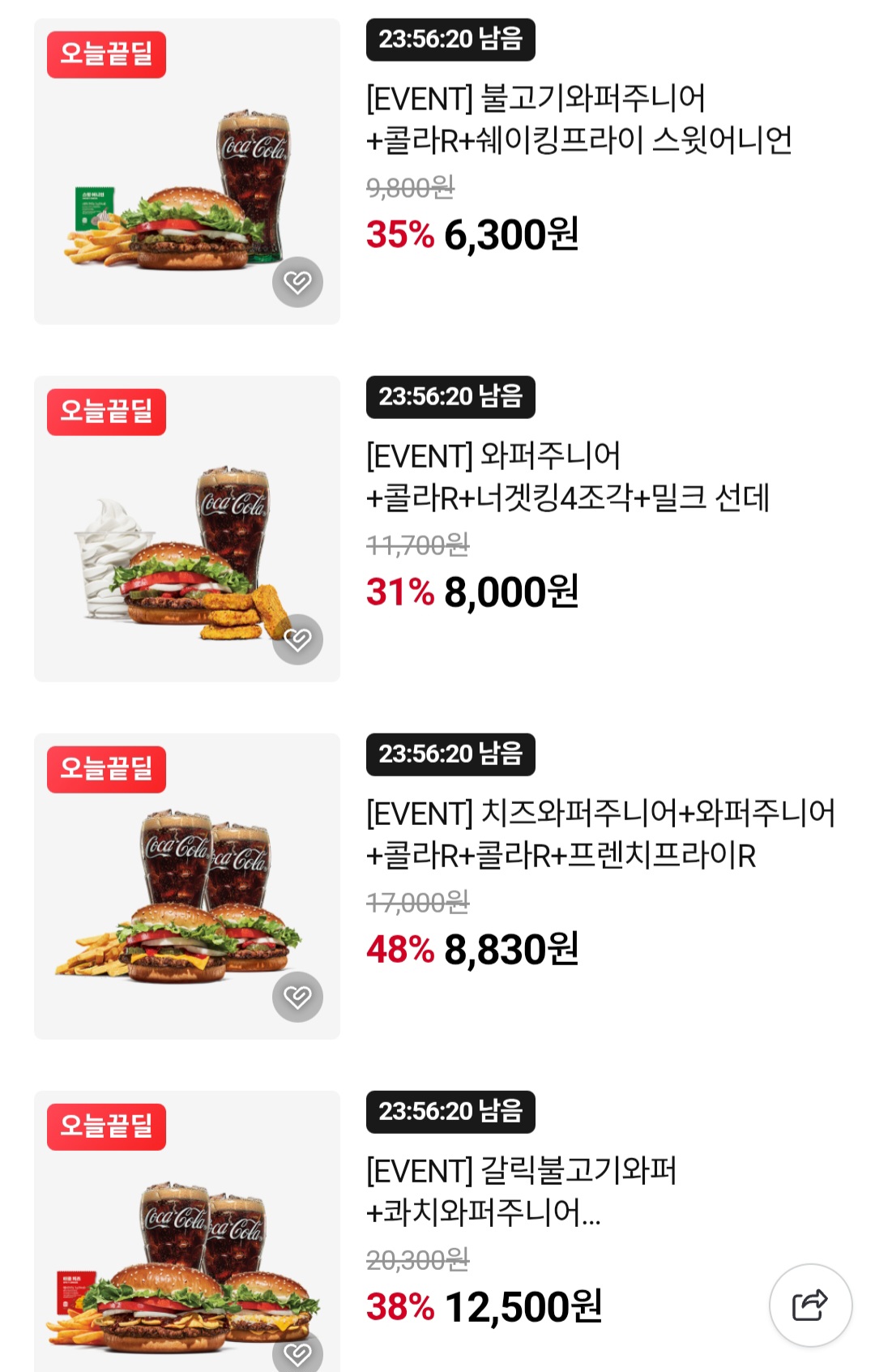Share this deals page
This screenshot has height=1372, width=875.
(810, 1305)
